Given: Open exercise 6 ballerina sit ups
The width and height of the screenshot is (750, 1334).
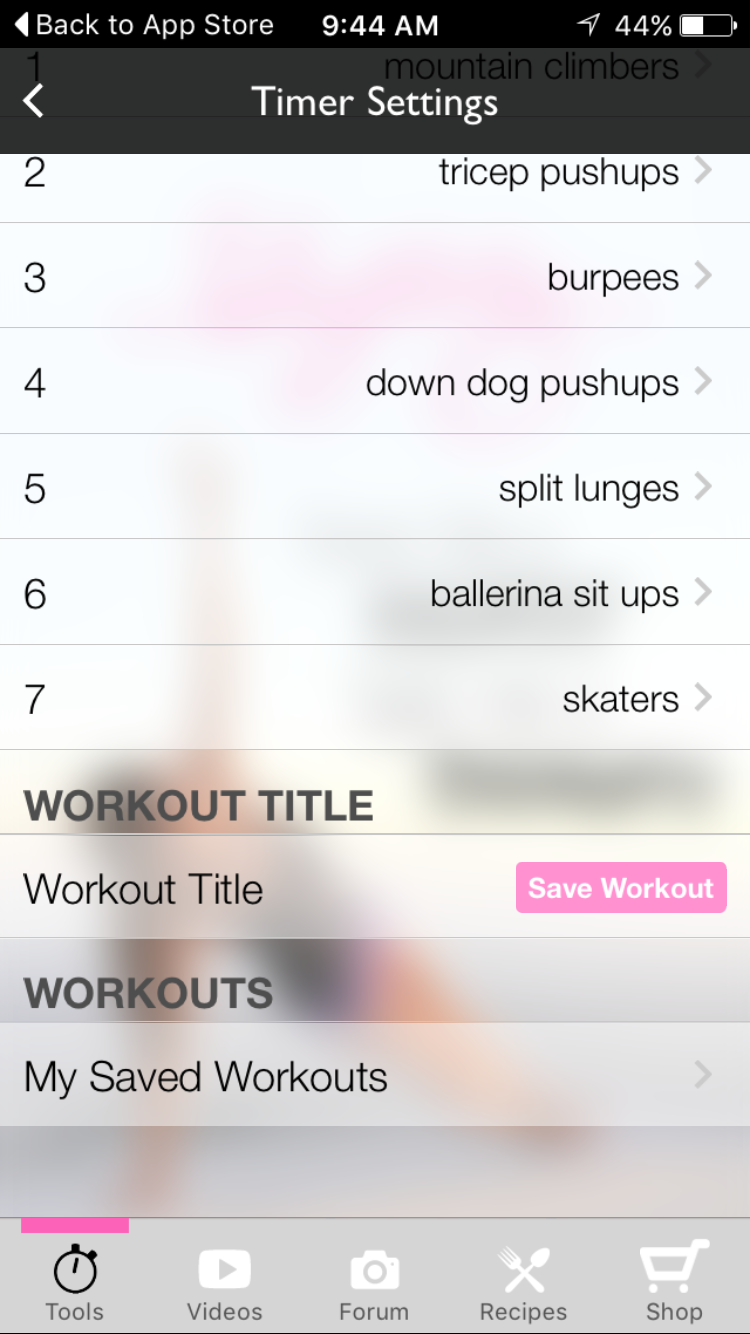Looking at the screenshot, I should coord(375,594).
